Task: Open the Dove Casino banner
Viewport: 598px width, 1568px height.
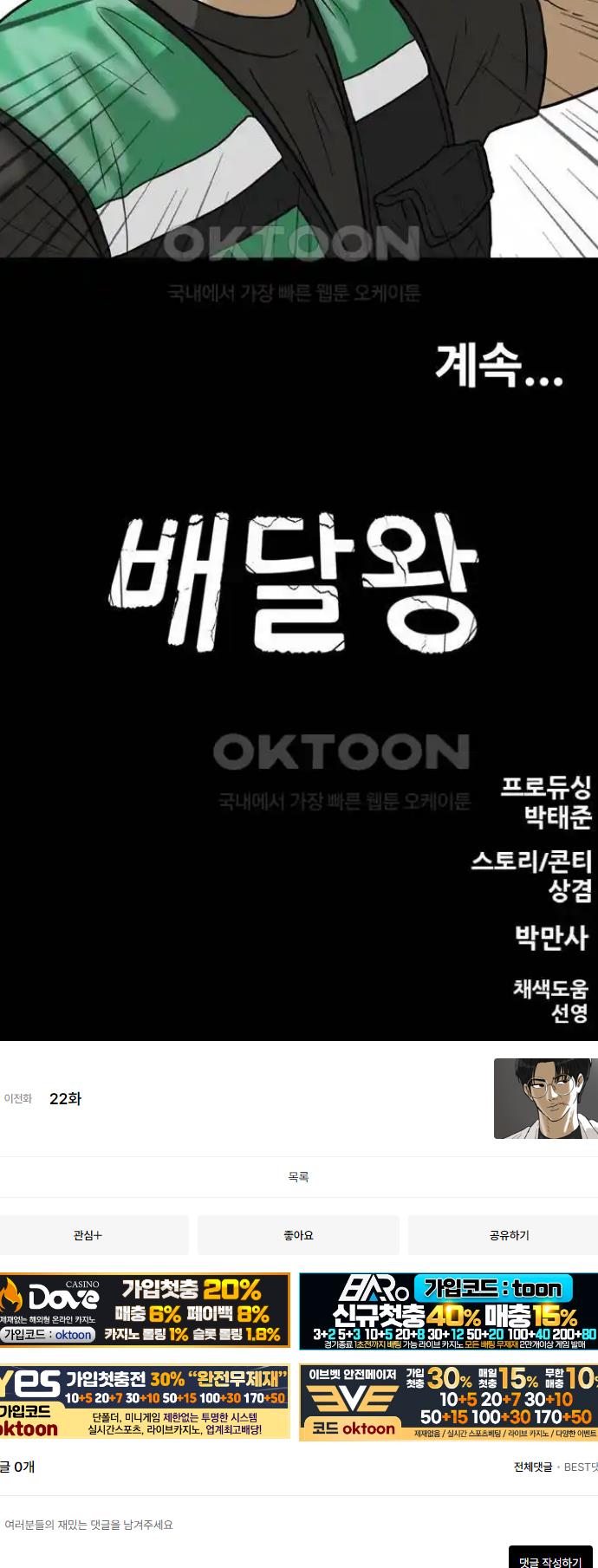Action: click(x=145, y=1311)
